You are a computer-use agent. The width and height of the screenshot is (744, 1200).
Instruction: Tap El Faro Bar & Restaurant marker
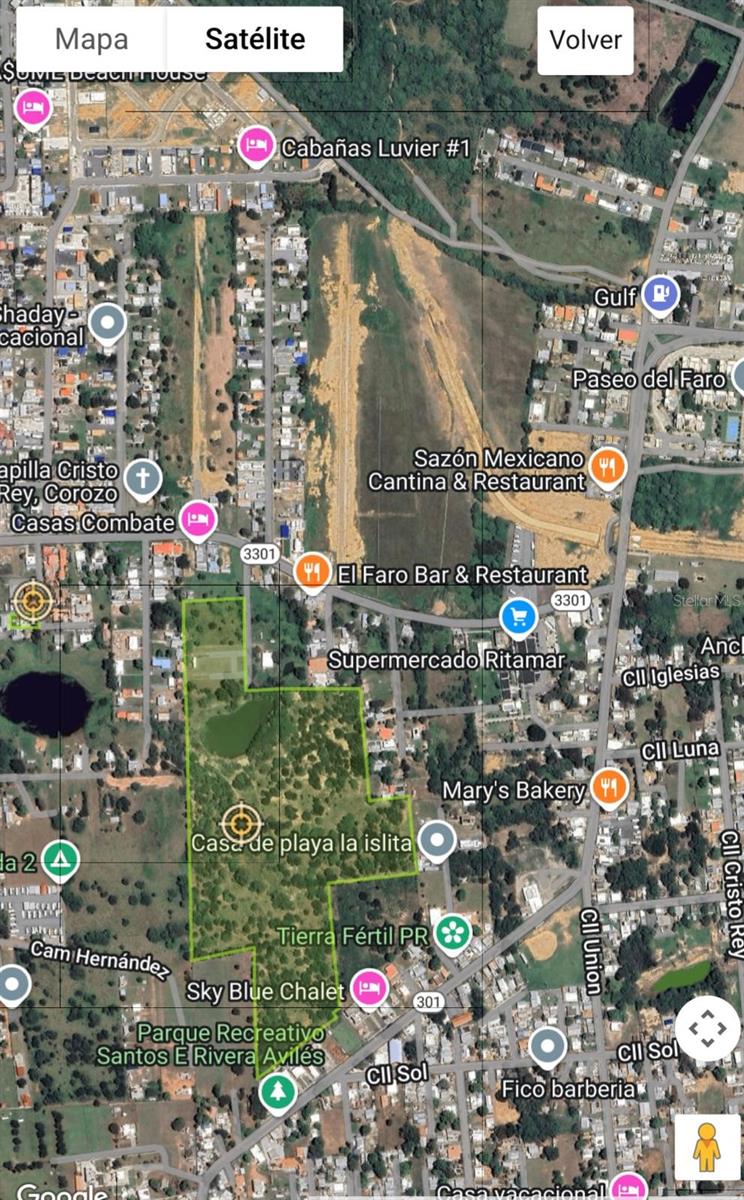pos(313,572)
